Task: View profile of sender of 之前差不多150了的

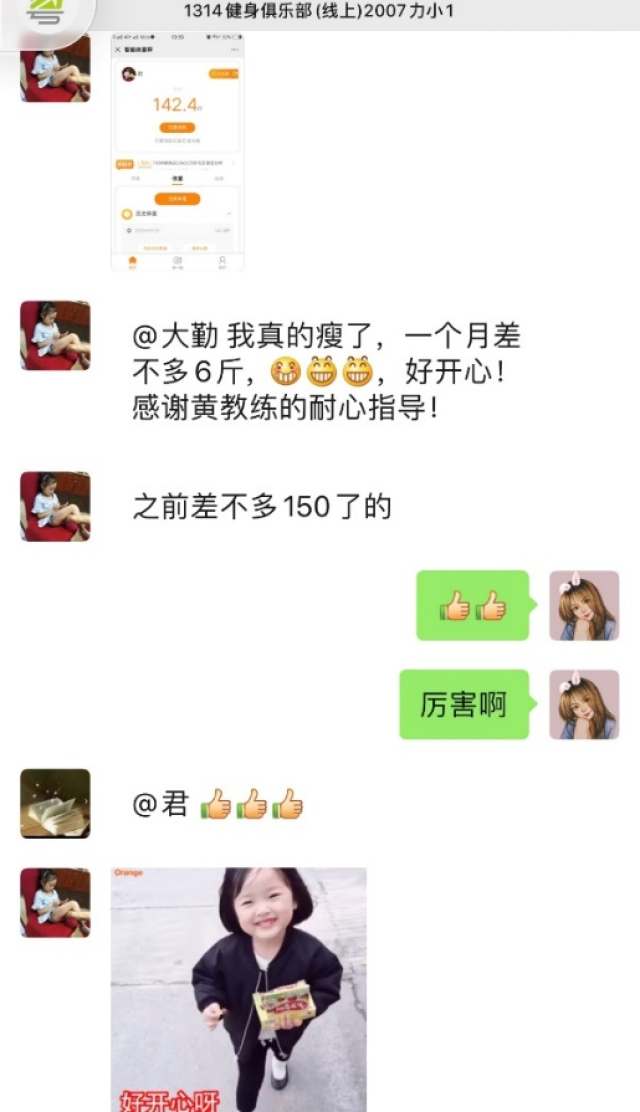Action: click(55, 506)
